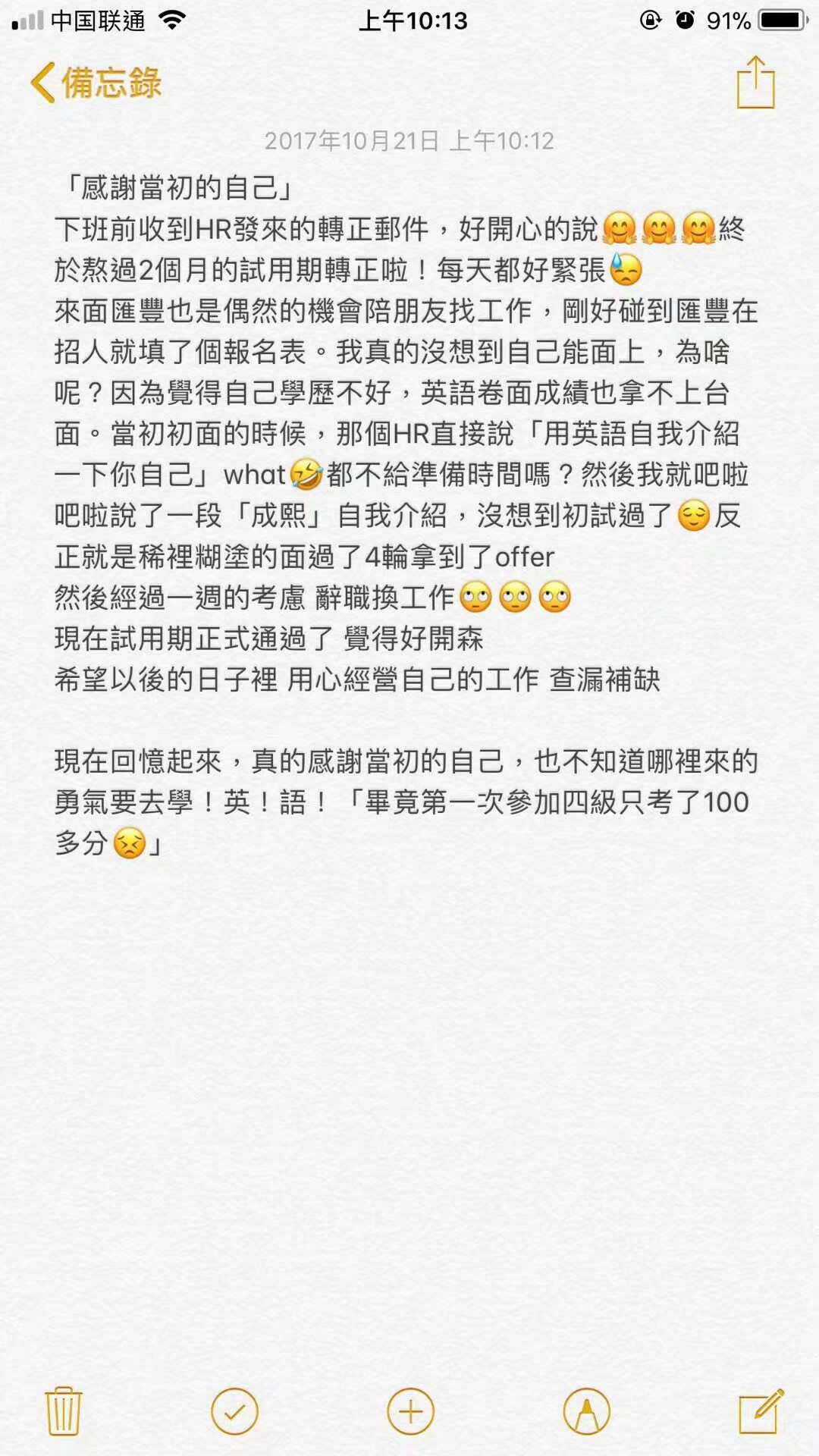
Task: Delete this note with trash icon
Action: pyautogui.click(x=64, y=1411)
